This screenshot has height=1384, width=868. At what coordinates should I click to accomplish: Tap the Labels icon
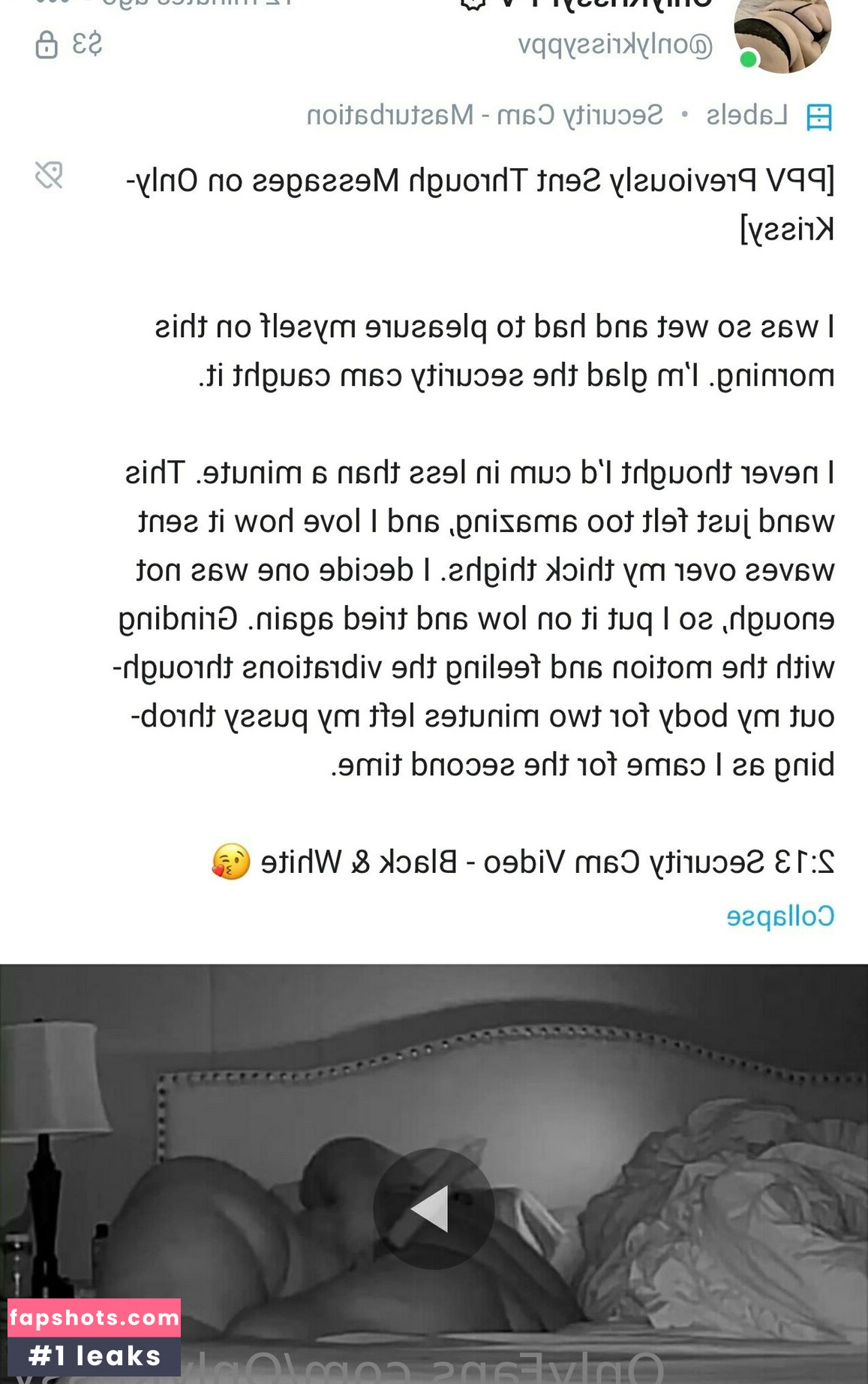818,117
